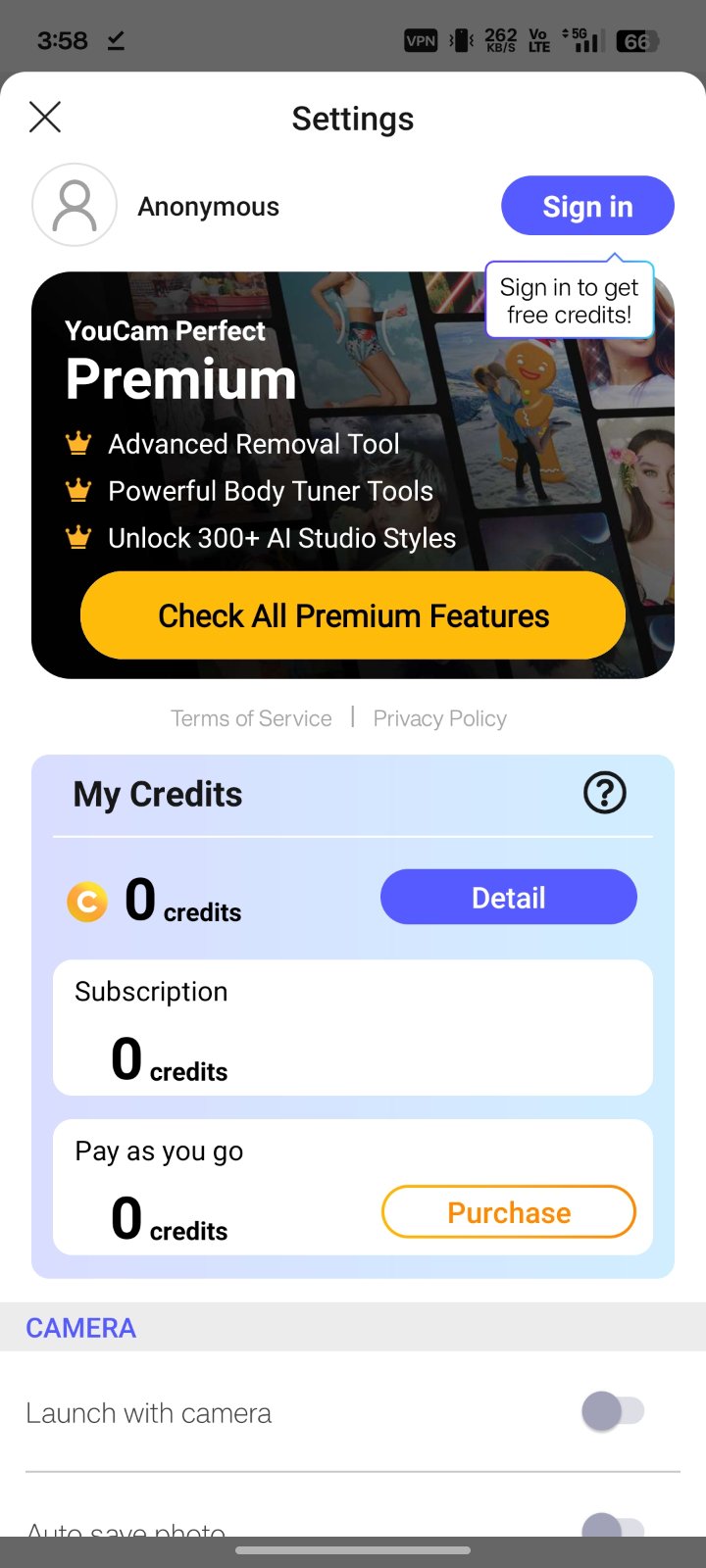Open My Credits help question mark
The height and width of the screenshot is (1568, 706).
pyautogui.click(x=604, y=793)
